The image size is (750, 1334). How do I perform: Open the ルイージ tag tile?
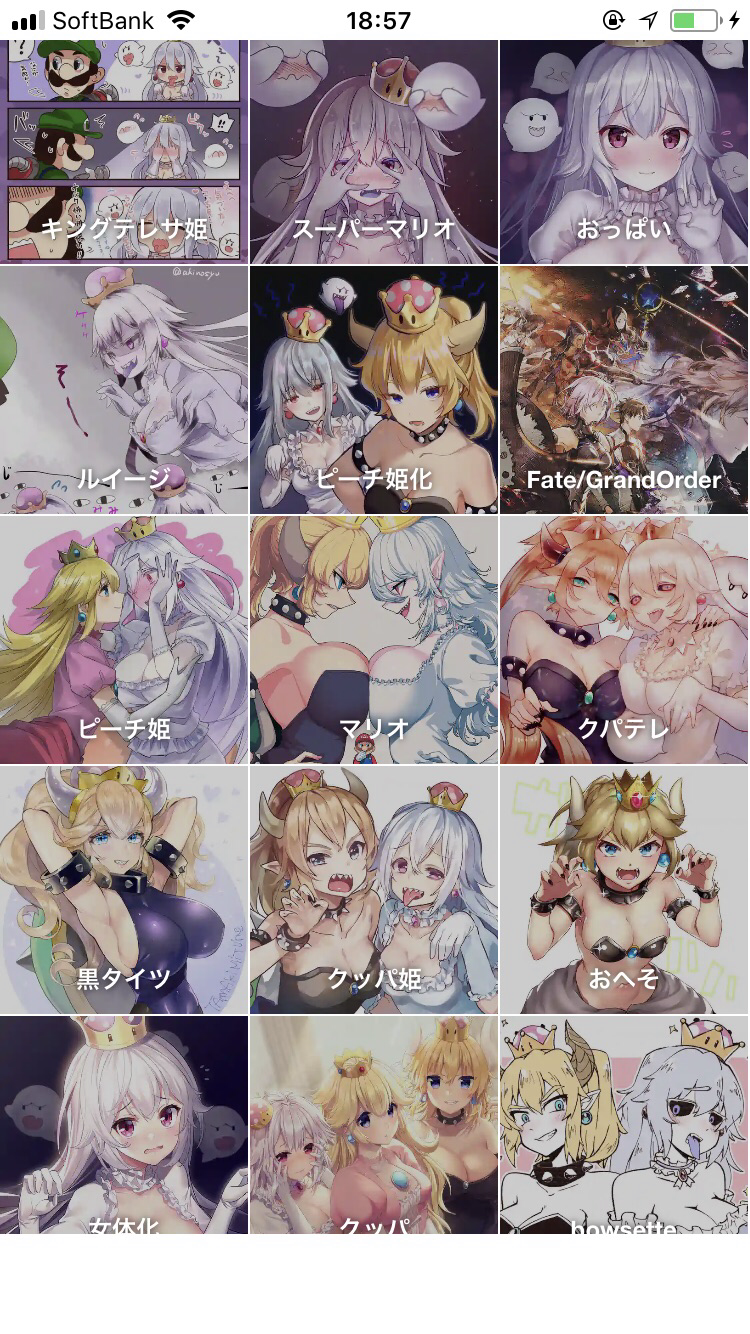pyautogui.click(x=124, y=390)
